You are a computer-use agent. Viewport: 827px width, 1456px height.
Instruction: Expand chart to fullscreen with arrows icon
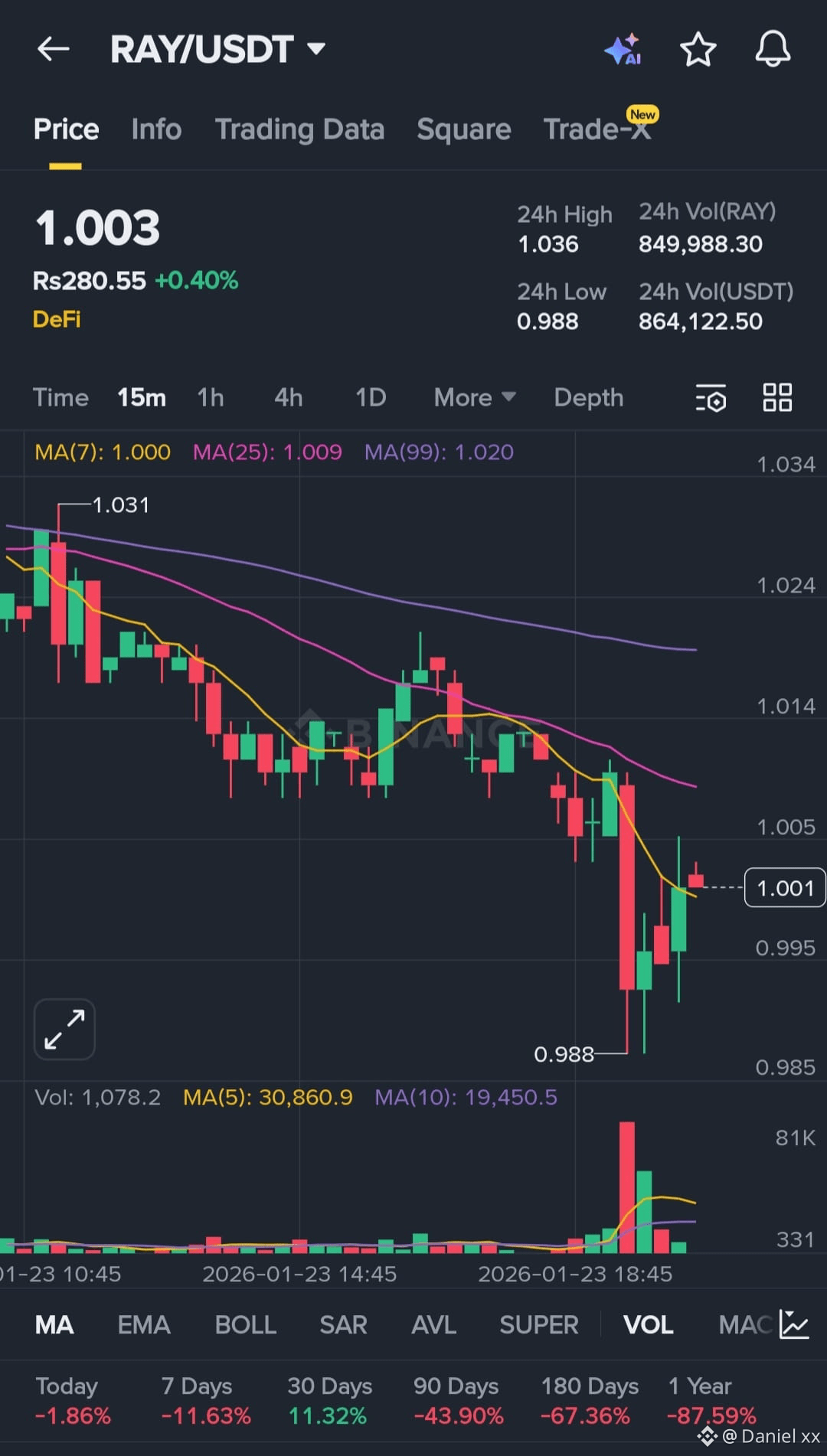(64, 1029)
